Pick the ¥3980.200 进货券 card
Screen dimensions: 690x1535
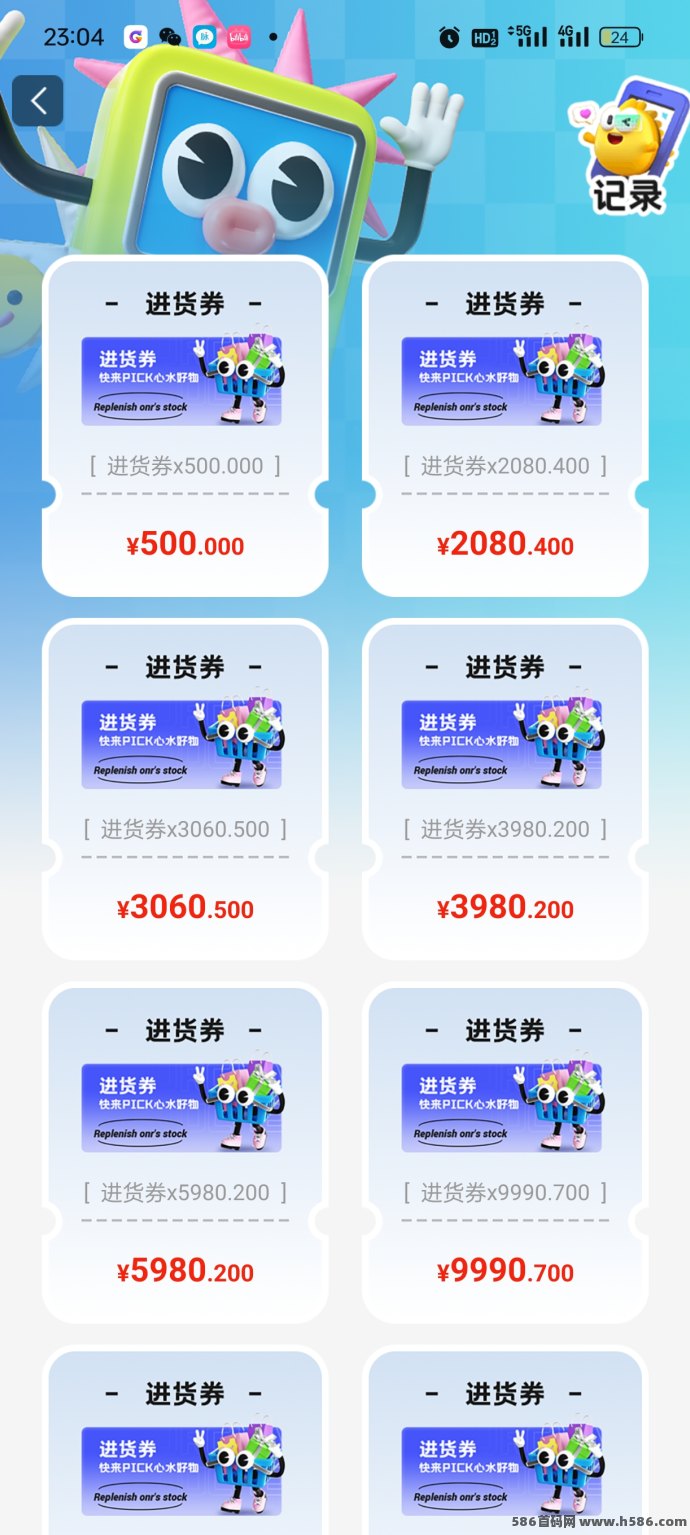click(x=505, y=790)
